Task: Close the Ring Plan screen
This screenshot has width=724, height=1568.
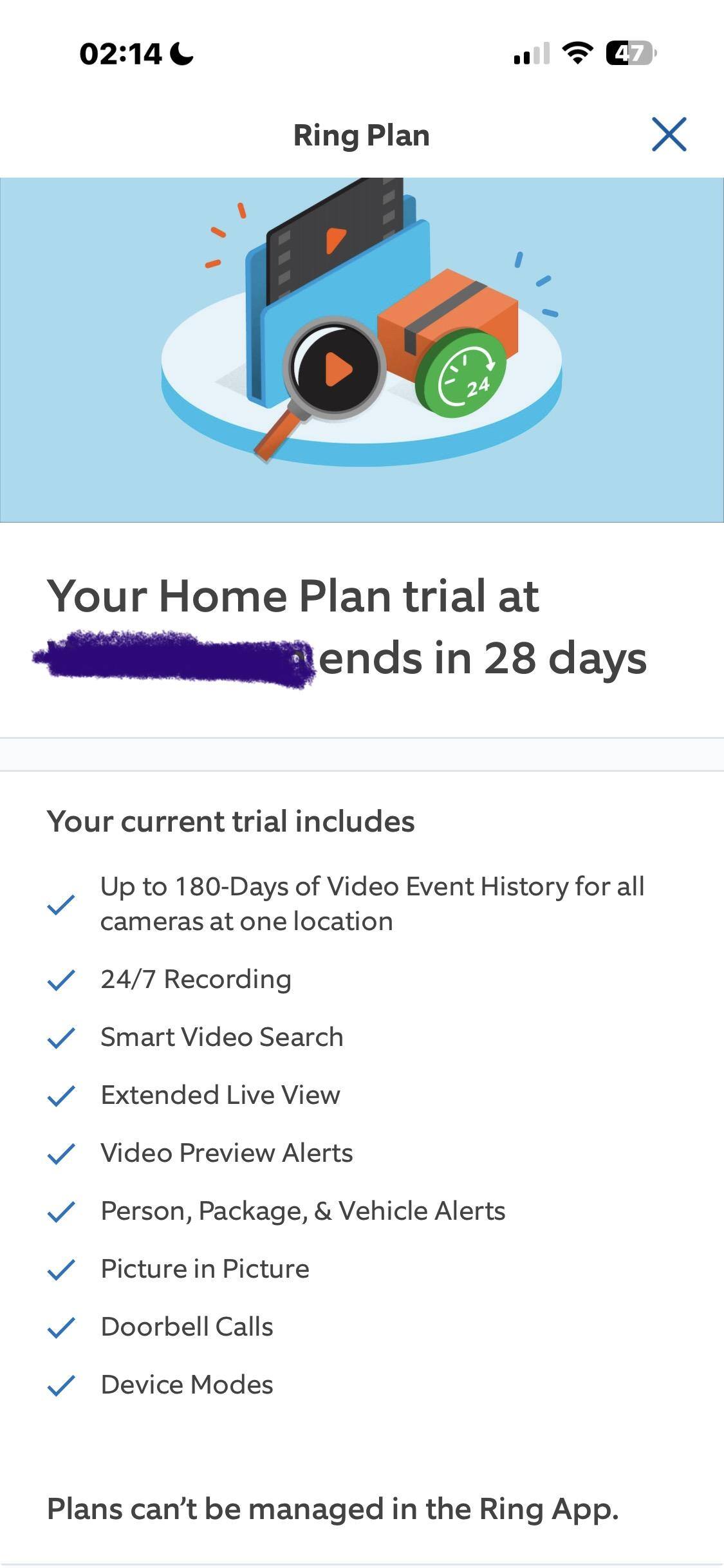Action: [x=669, y=135]
